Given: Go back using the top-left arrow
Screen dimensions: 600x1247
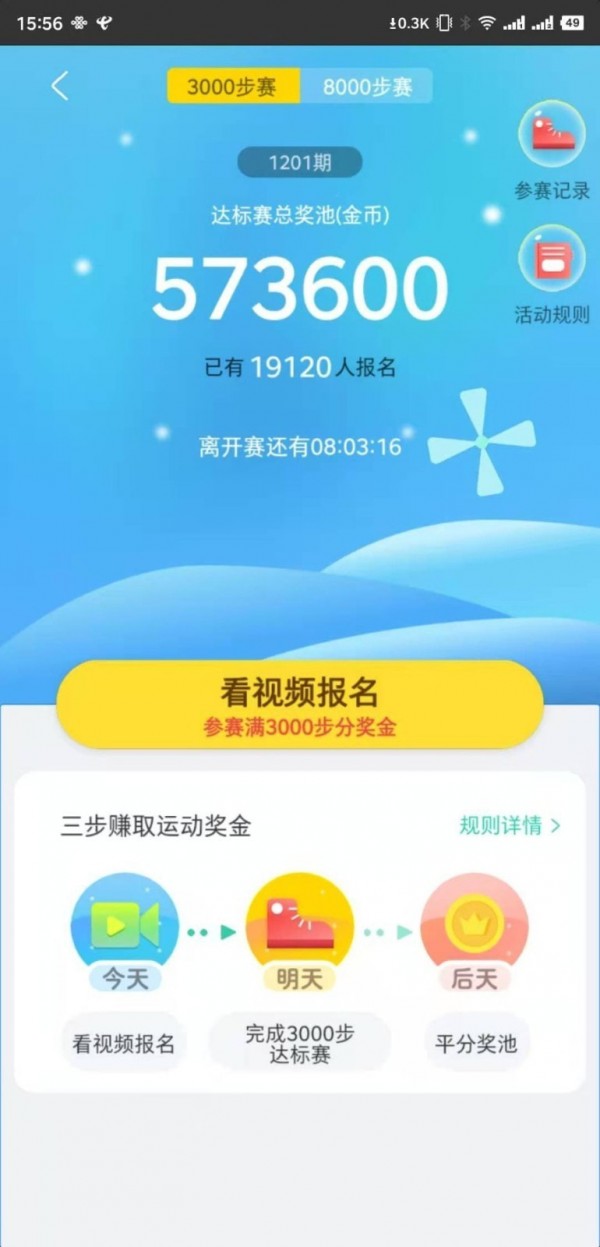Looking at the screenshot, I should [60, 86].
